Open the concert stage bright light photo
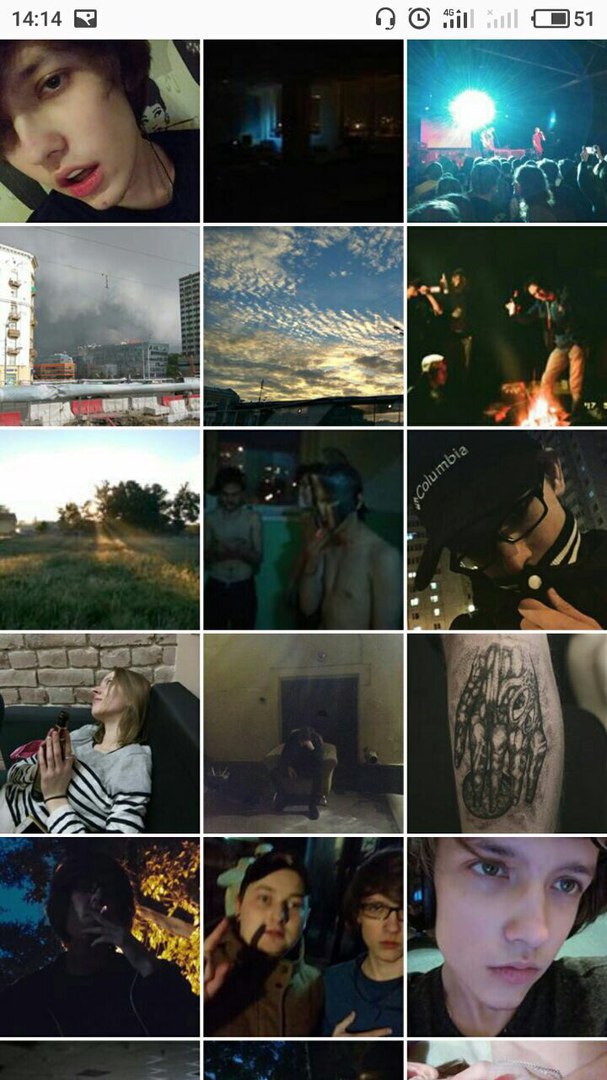The height and width of the screenshot is (1080, 607). (x=507, y=131)
